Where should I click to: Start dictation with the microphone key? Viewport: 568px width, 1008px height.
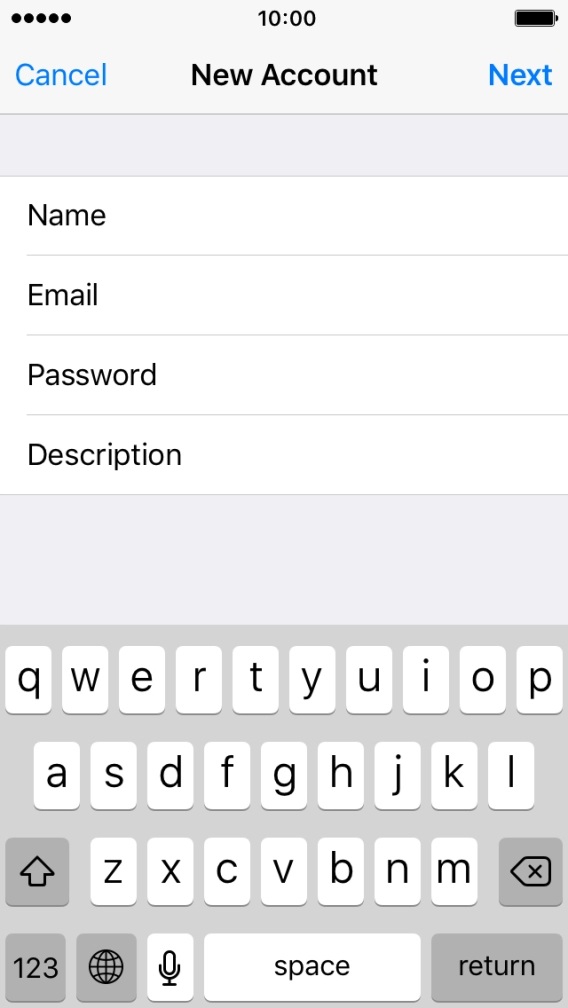coord(170,966)
